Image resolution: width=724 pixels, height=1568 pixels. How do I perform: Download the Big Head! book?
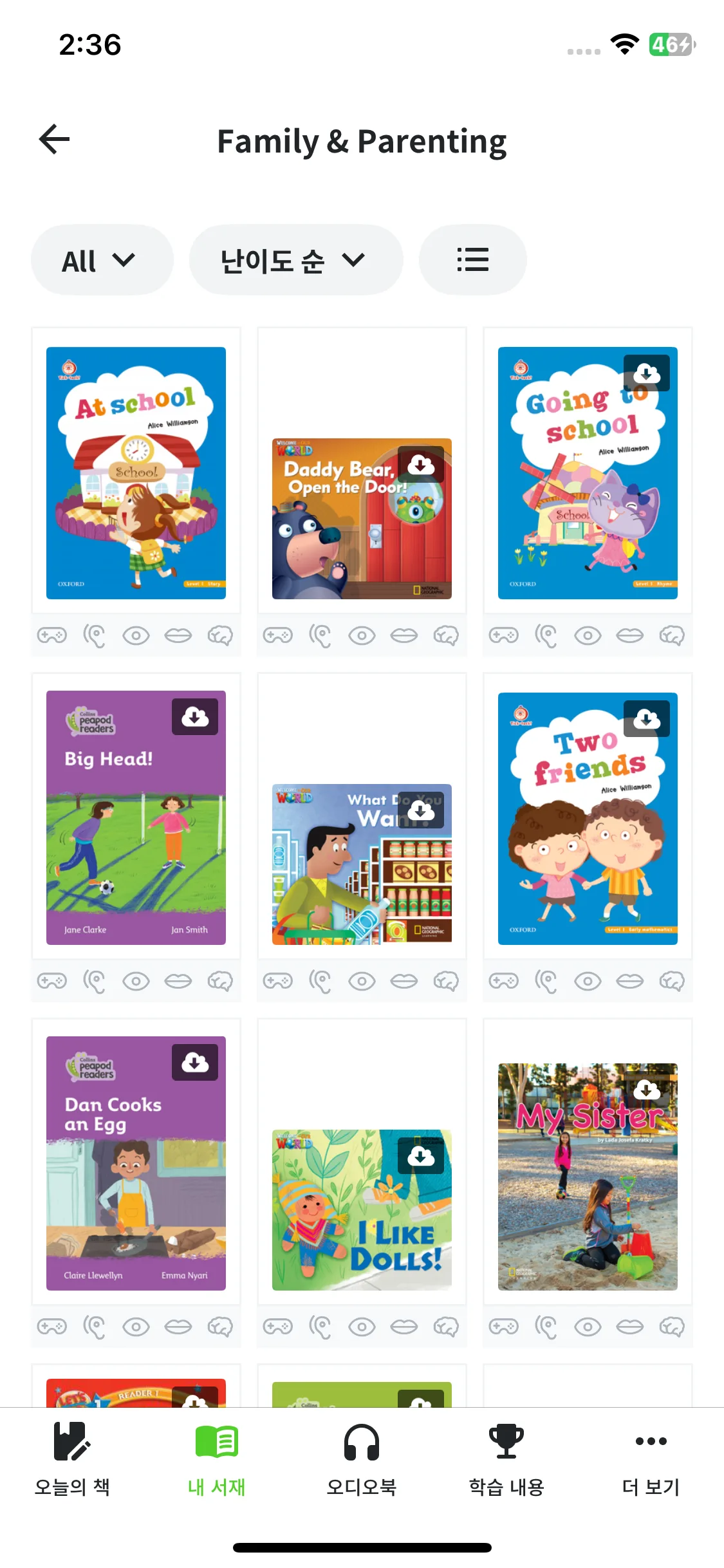[194, 716]
